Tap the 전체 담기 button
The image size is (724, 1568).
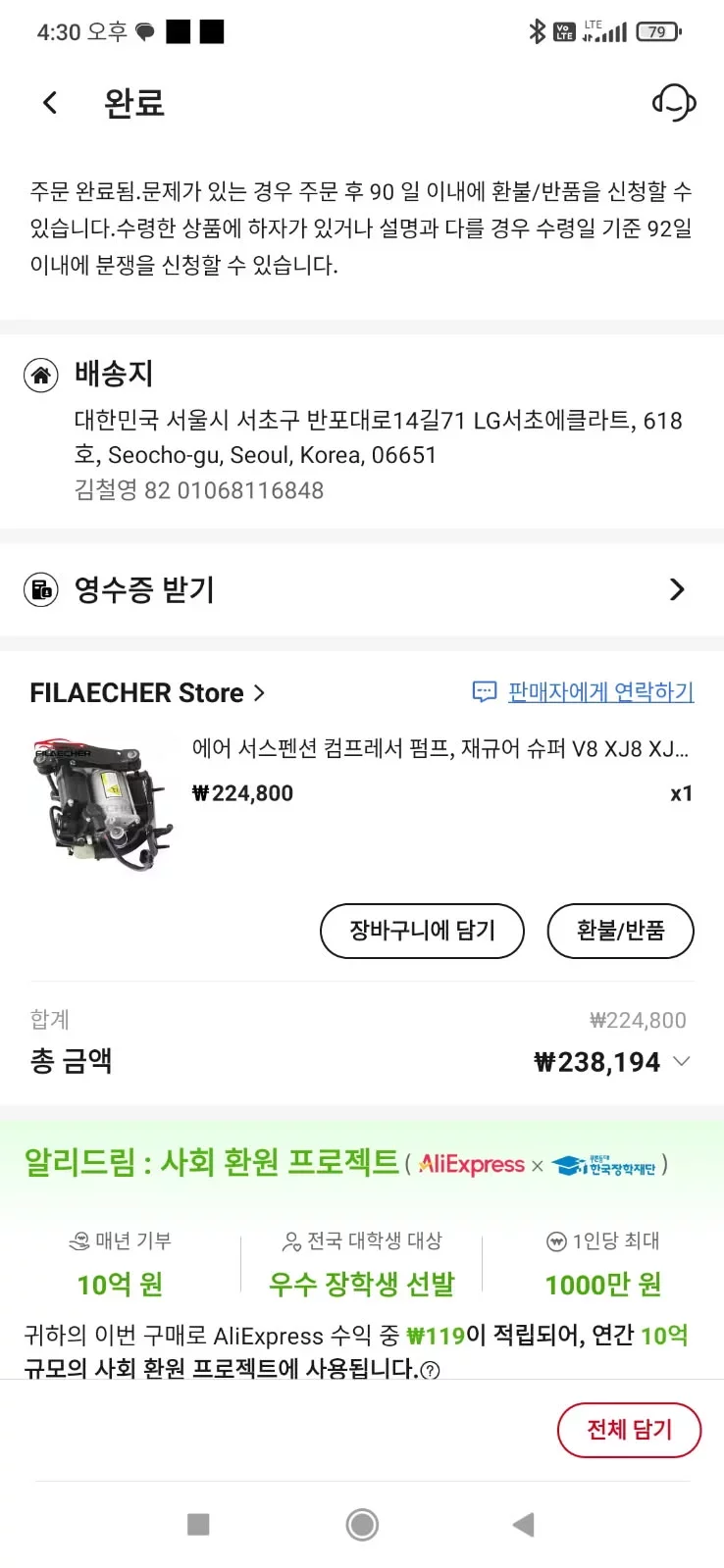(x=629, y=1430)
